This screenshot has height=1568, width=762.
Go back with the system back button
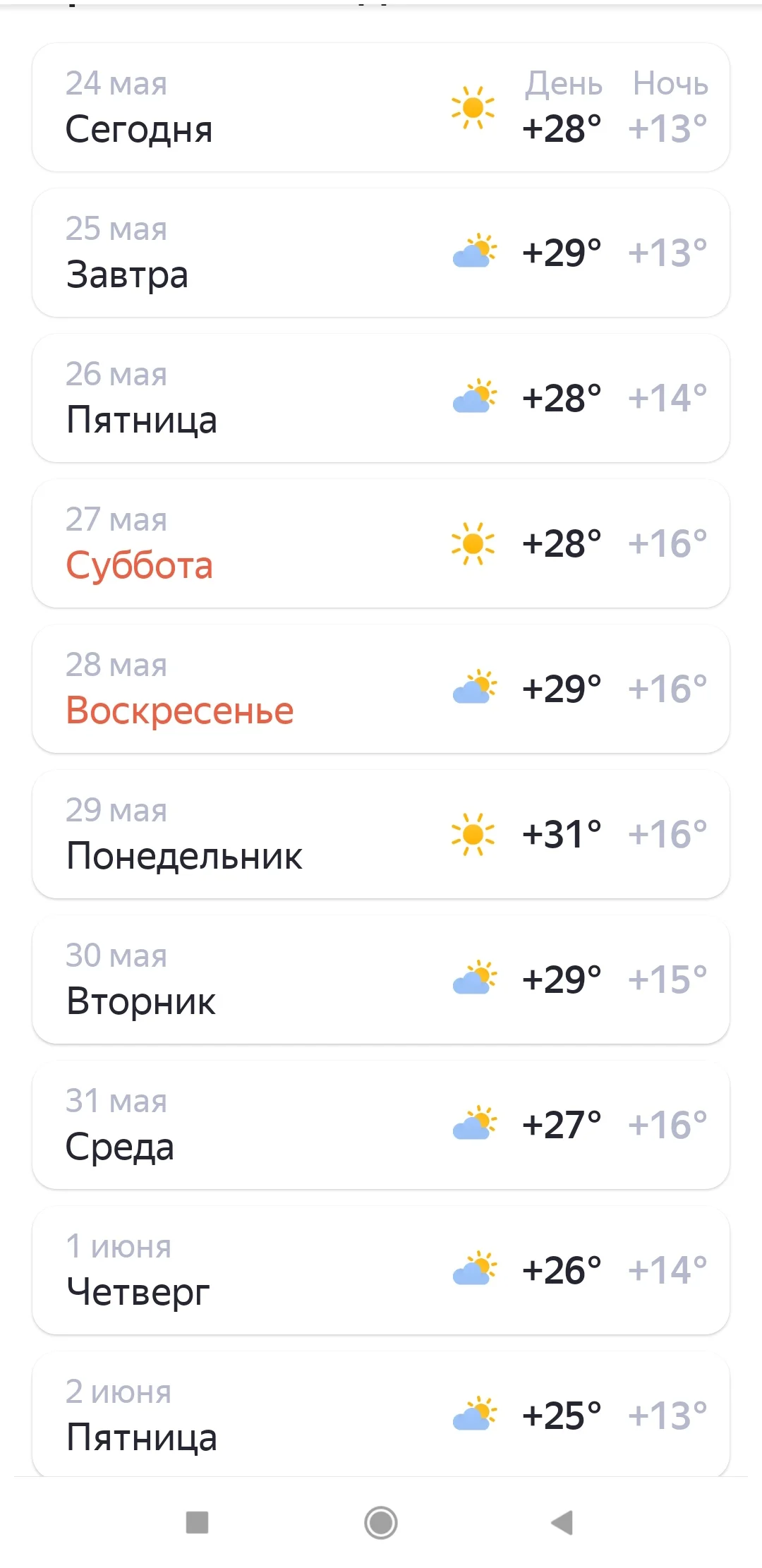coord(562,1523)
